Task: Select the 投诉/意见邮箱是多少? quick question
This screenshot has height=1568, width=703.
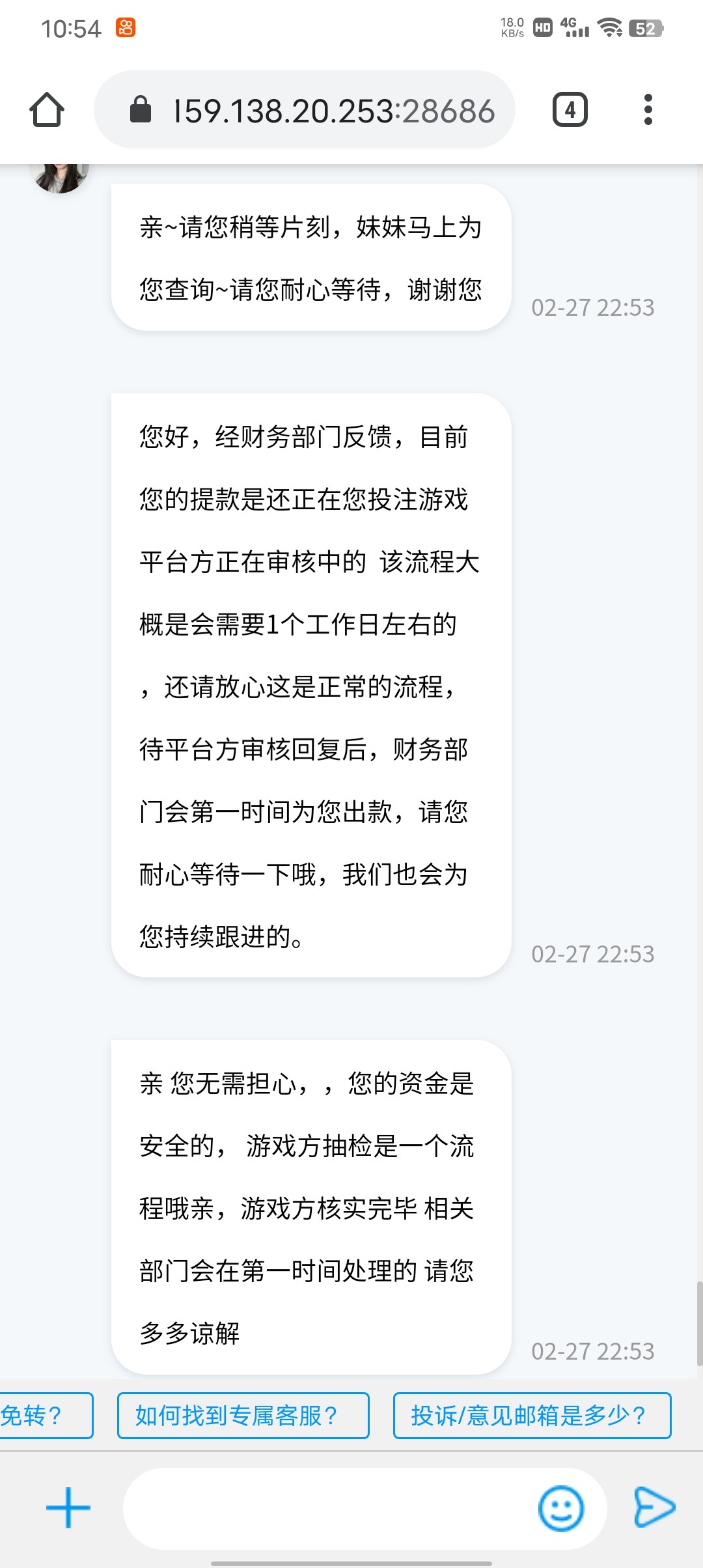Action: click(x=532, y=1415)
